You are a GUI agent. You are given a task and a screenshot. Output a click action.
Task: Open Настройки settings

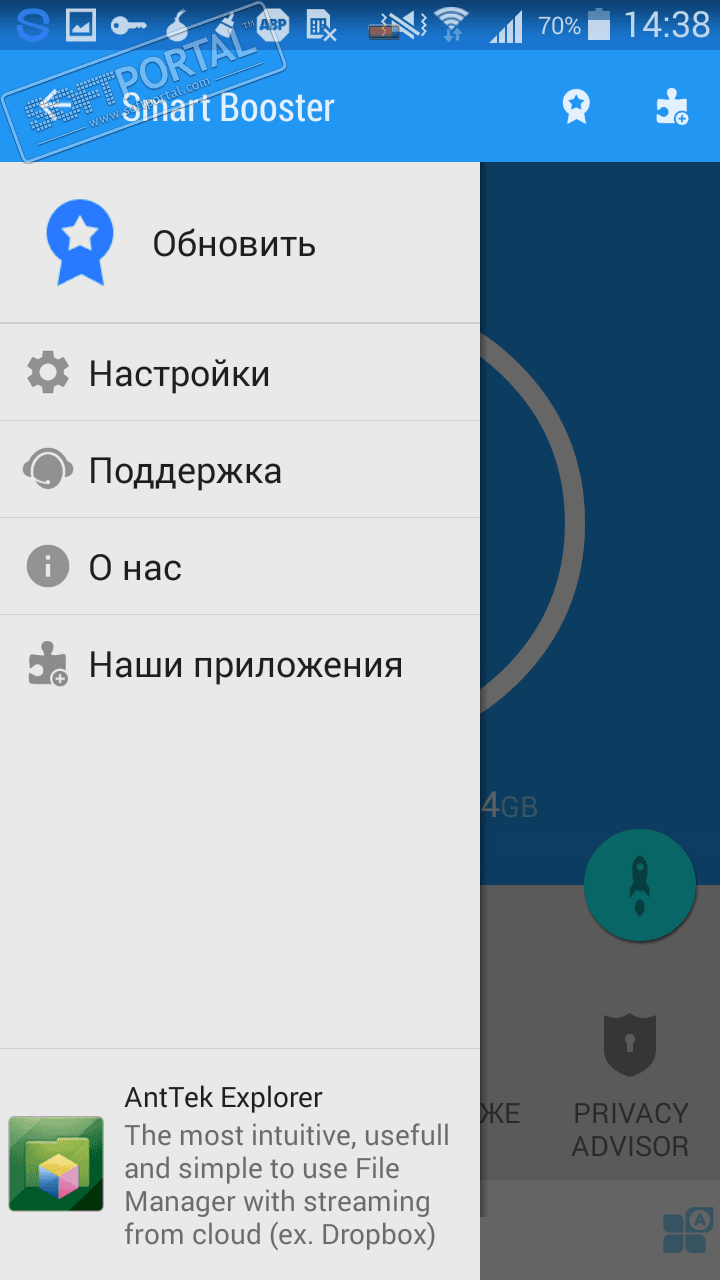tap(180, 374)
